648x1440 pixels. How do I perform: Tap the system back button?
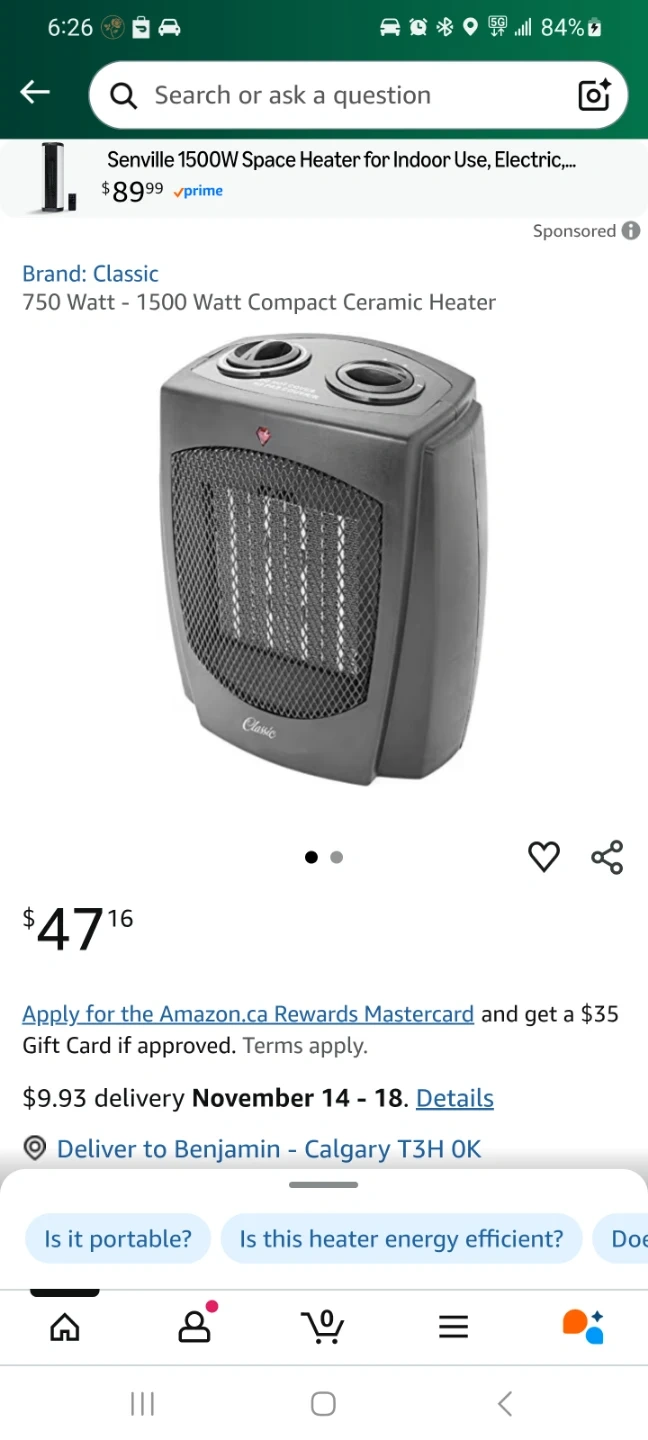pyautogui.click(x=505, y=1403)
